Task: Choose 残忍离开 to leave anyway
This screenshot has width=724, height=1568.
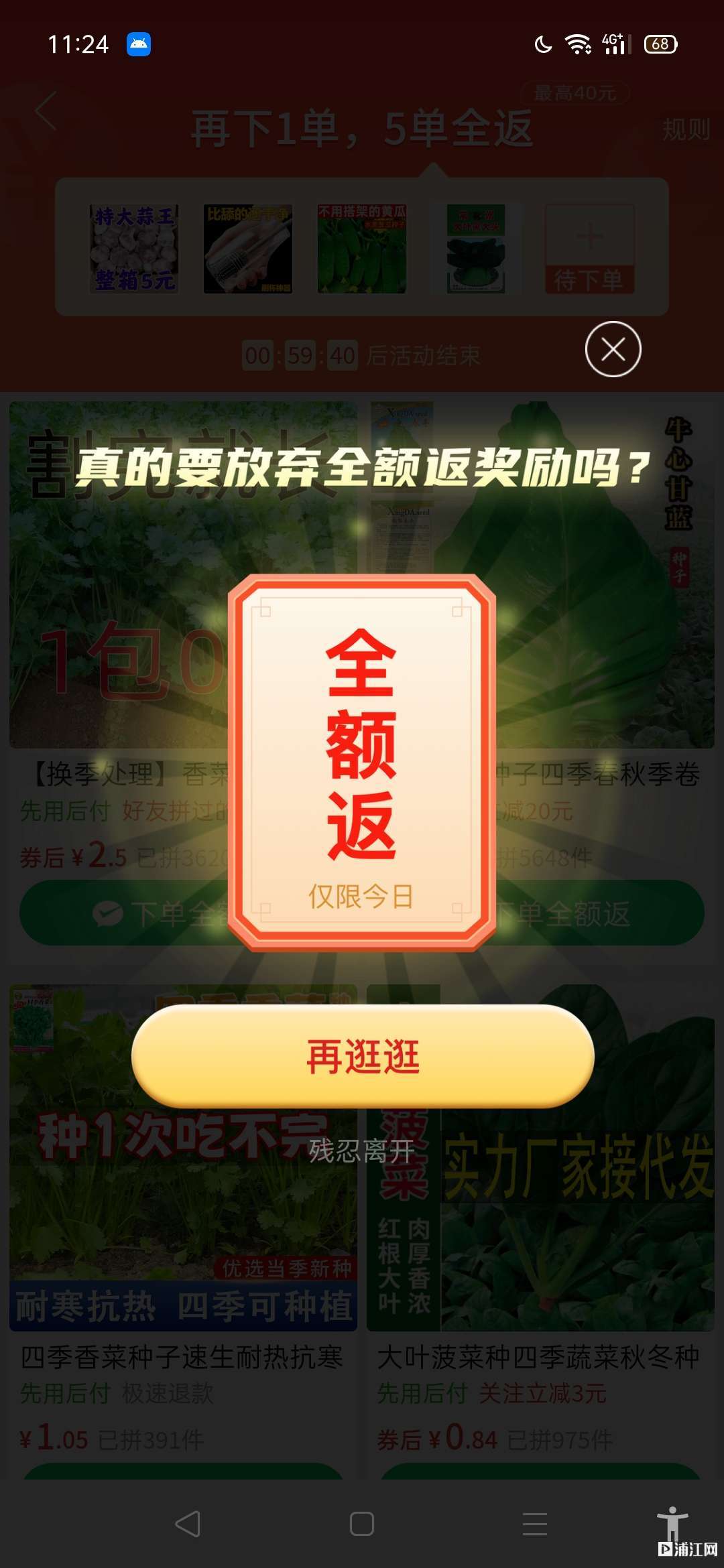Action: point(361,1151)
